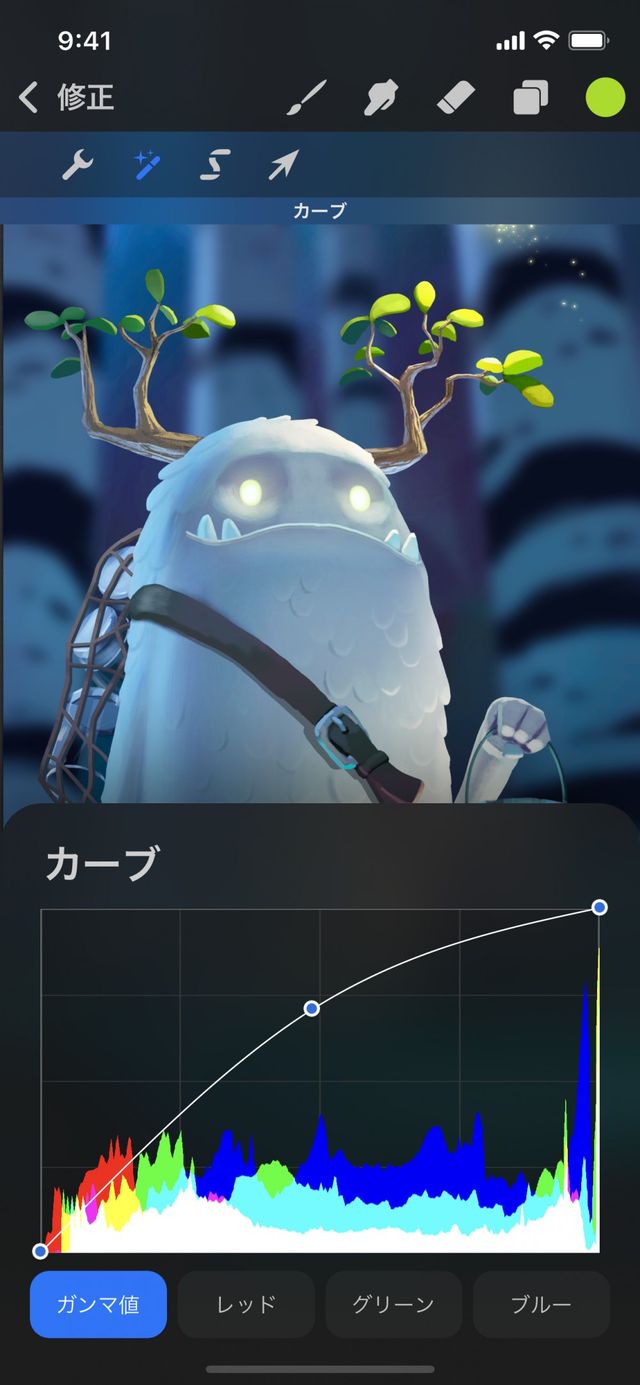Tap the middle curve control point

[x=312, y=1008]
